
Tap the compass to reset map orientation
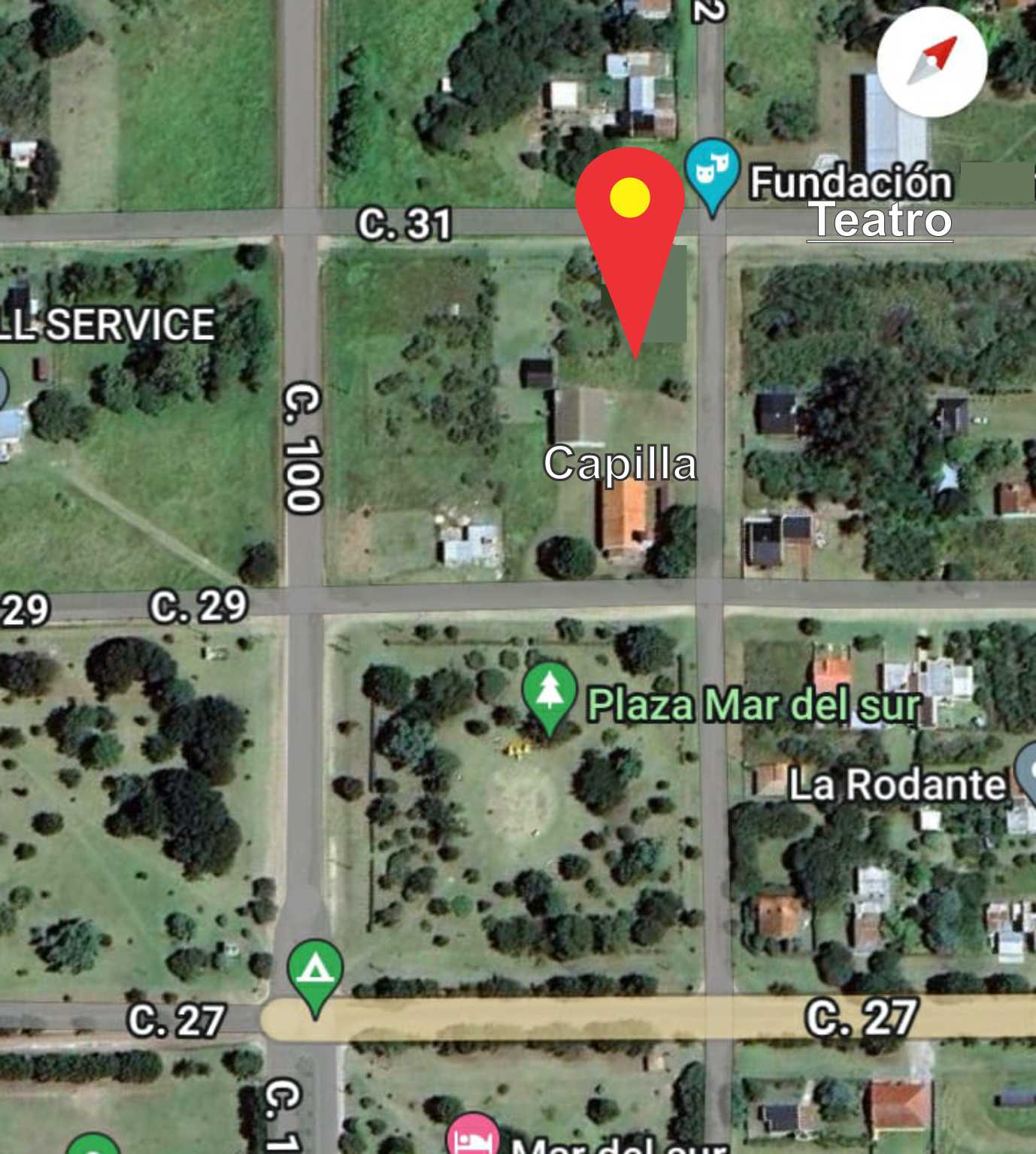point(931,62)
